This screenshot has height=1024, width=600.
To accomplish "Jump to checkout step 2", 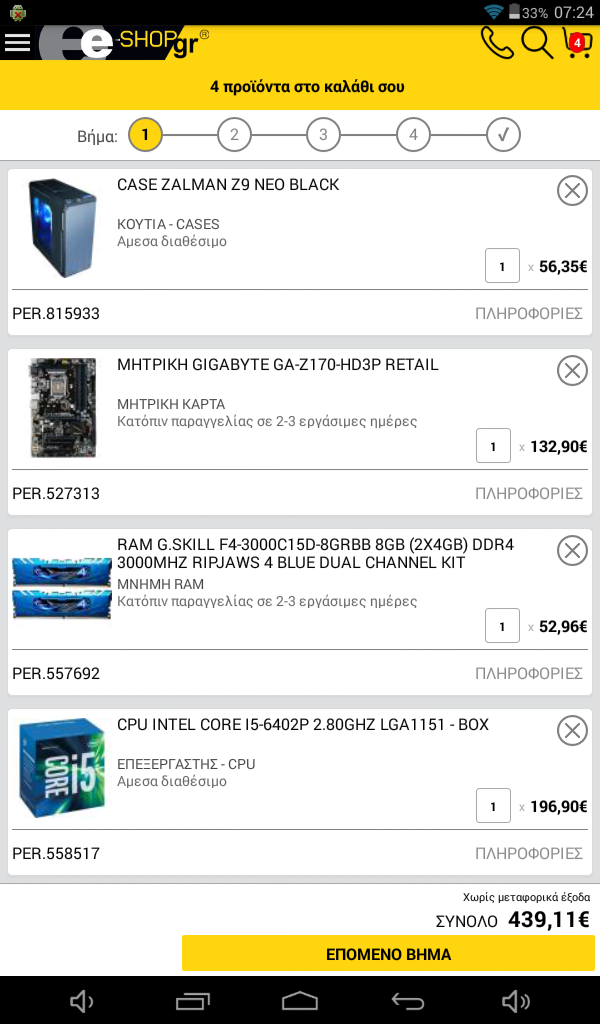I will coord(234,135).
